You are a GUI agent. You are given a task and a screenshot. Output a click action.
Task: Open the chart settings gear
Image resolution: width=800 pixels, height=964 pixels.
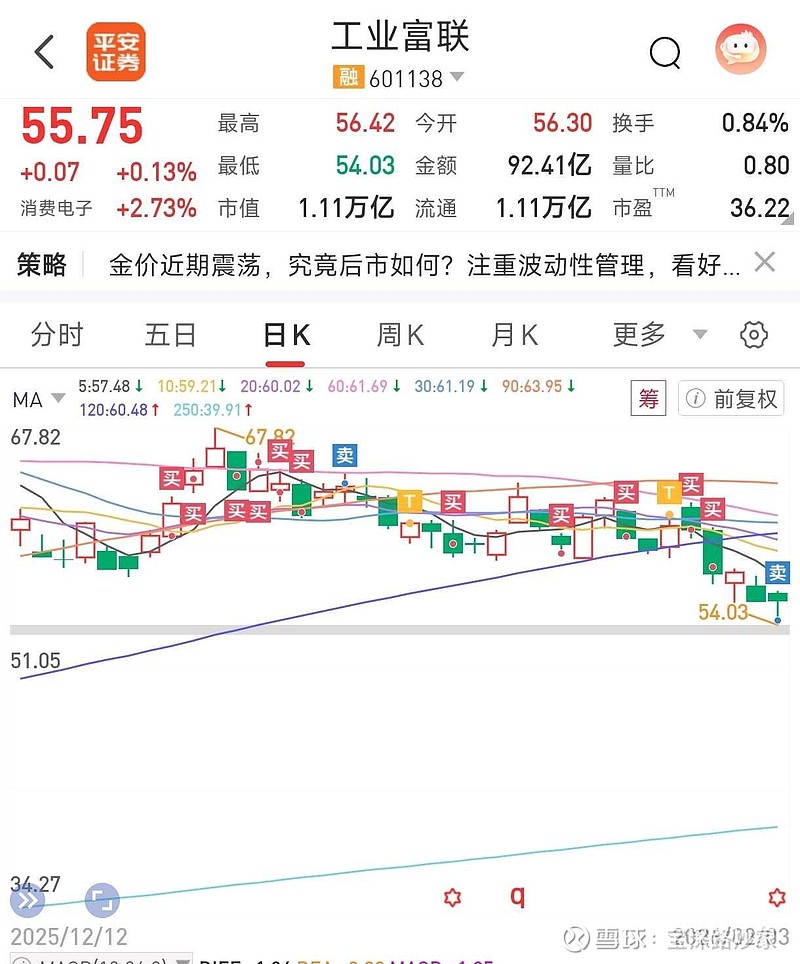[754, 335]
